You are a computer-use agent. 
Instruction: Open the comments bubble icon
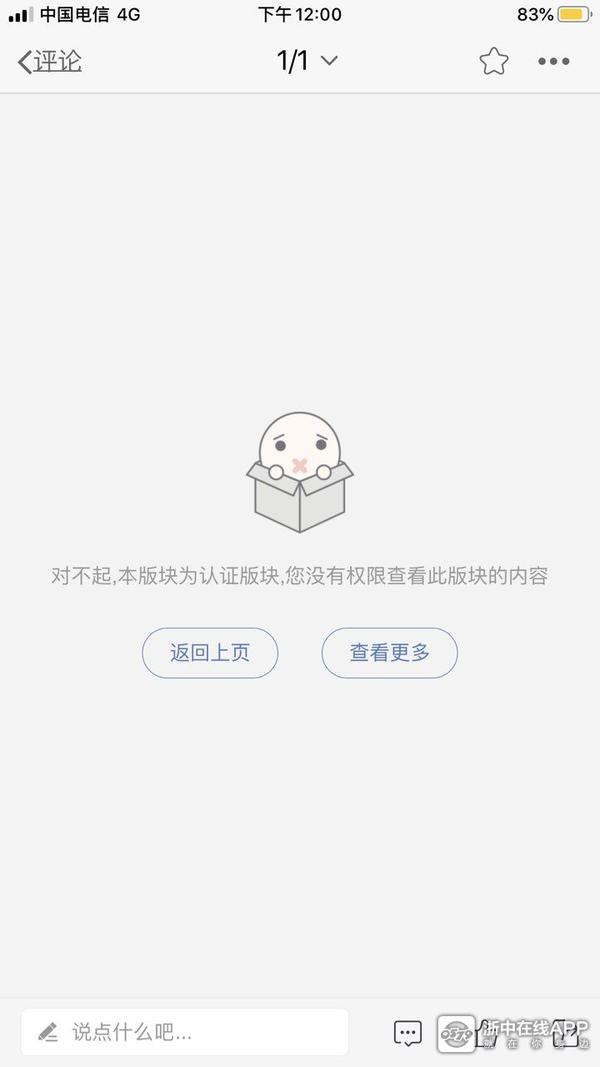coord(407,1033)
